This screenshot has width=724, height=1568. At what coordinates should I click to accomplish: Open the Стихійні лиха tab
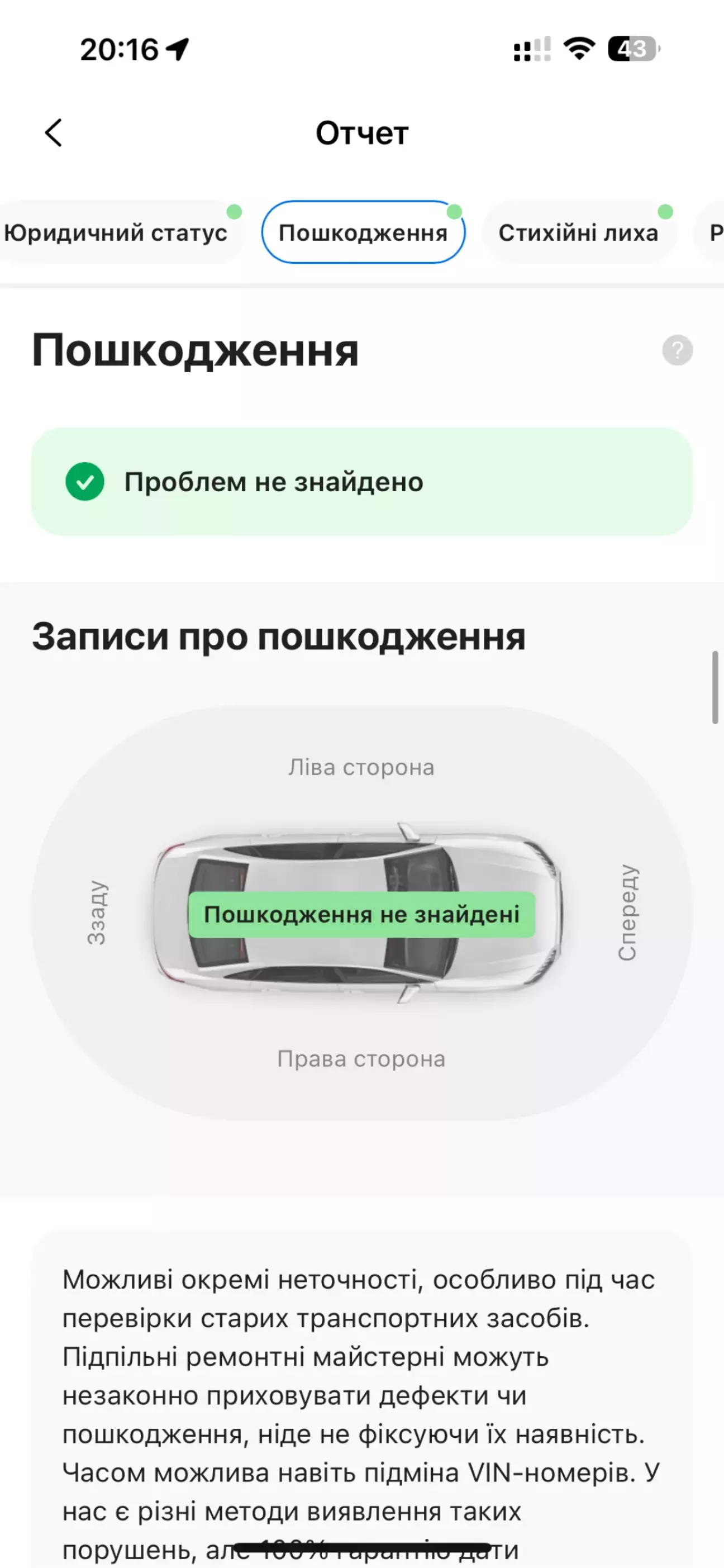click(x=579, y=232)
